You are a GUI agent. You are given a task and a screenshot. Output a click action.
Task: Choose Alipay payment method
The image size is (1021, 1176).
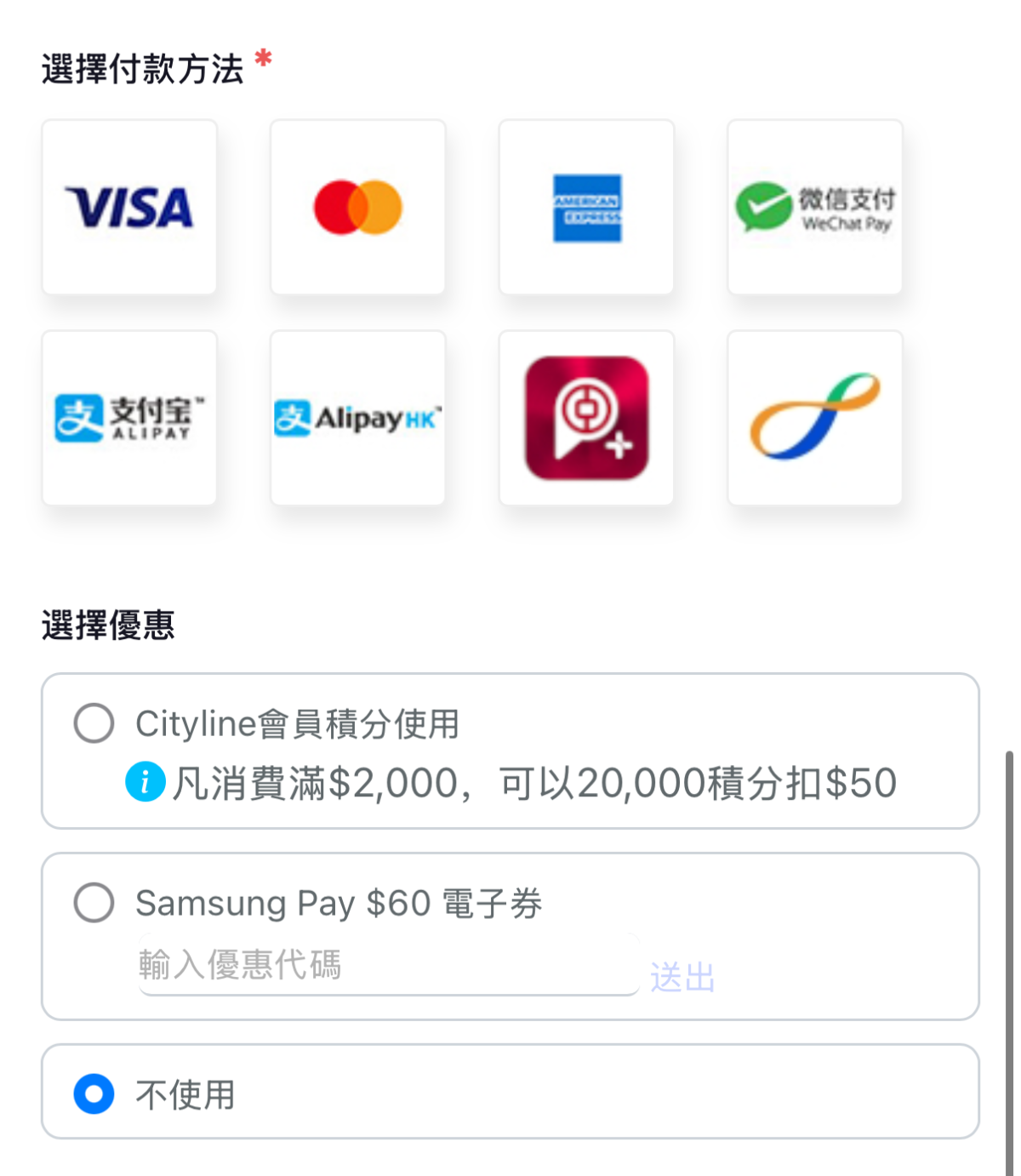pos(129,418)
